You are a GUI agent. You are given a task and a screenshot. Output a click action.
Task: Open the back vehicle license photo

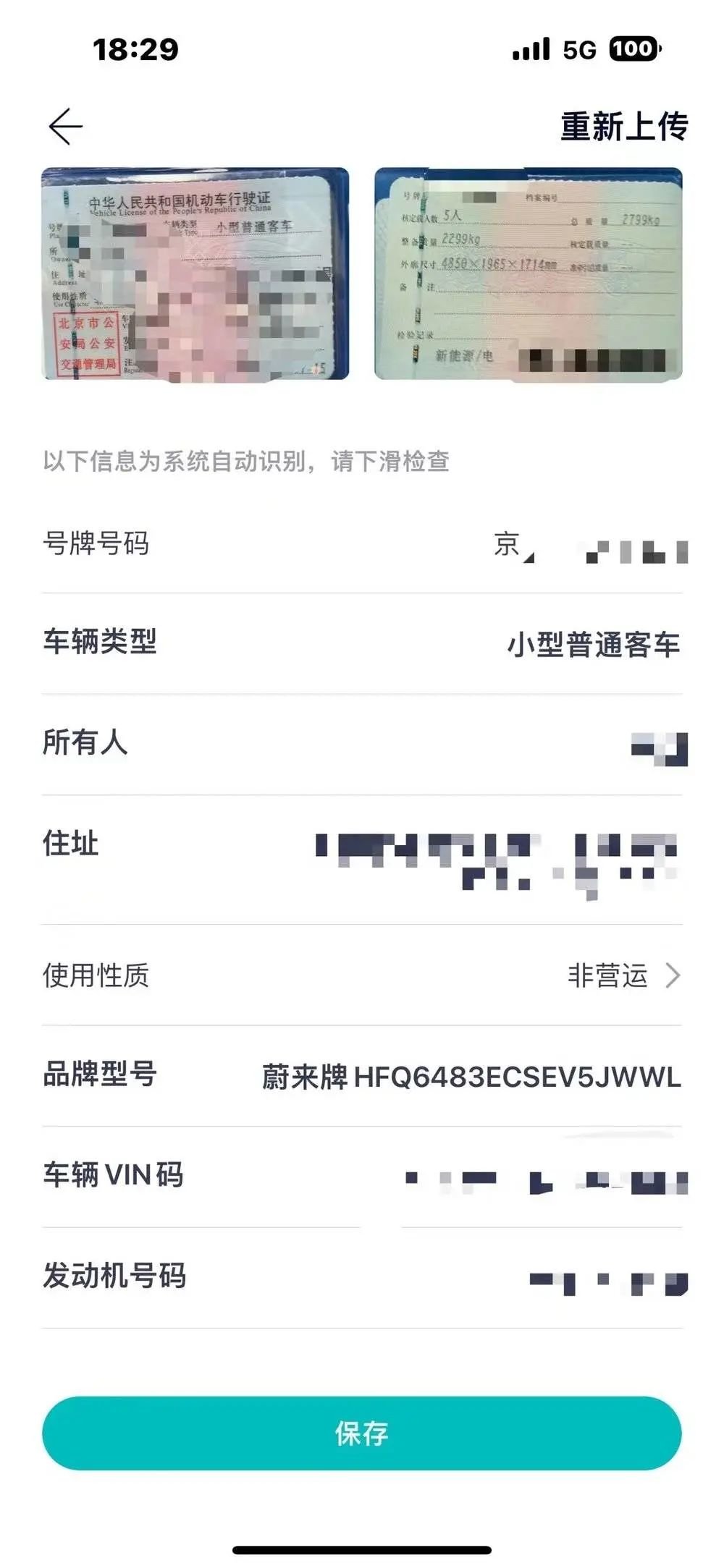(x=528, y=274)
